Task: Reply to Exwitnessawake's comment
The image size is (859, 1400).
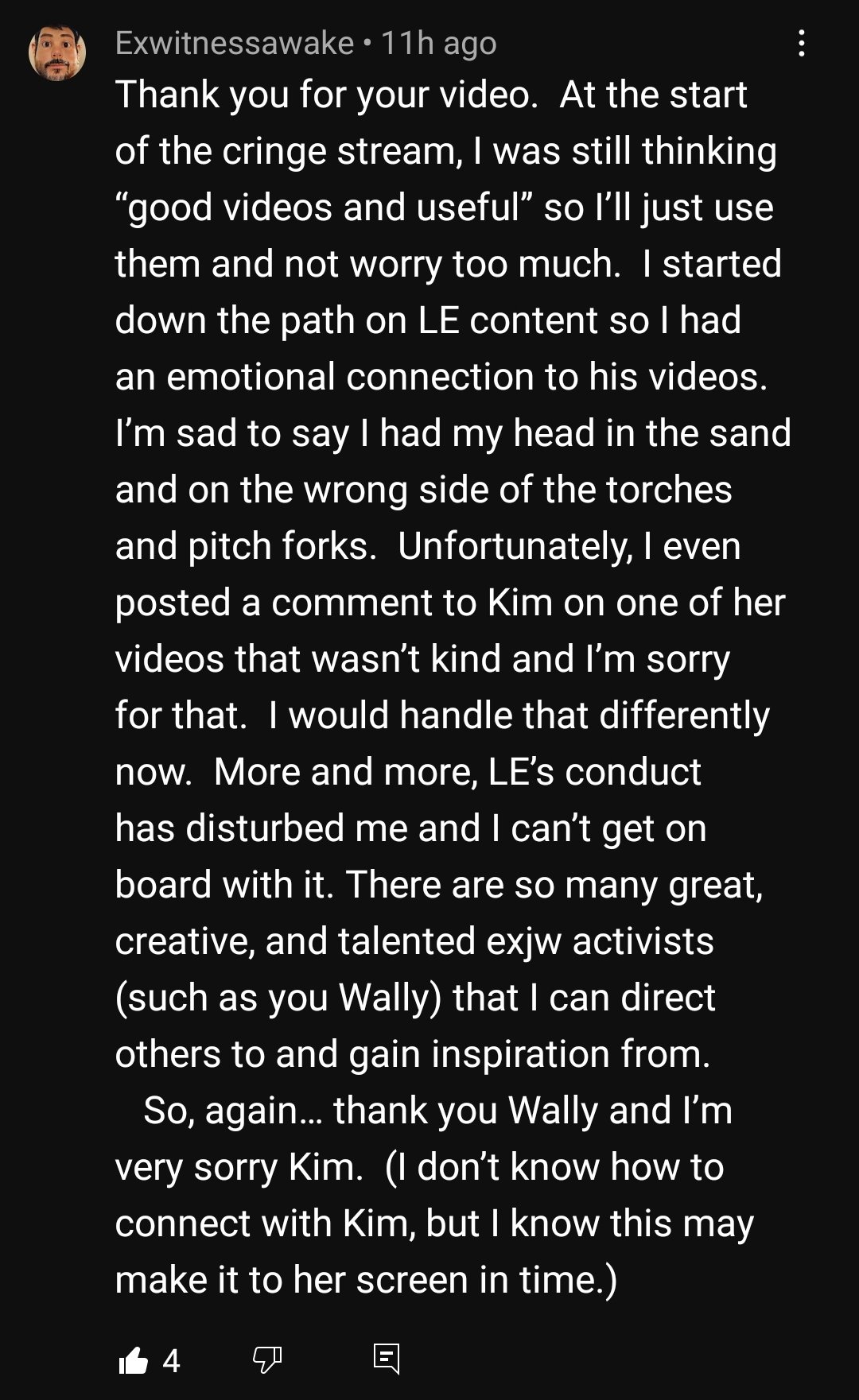Action: (x=387, y=1359)
